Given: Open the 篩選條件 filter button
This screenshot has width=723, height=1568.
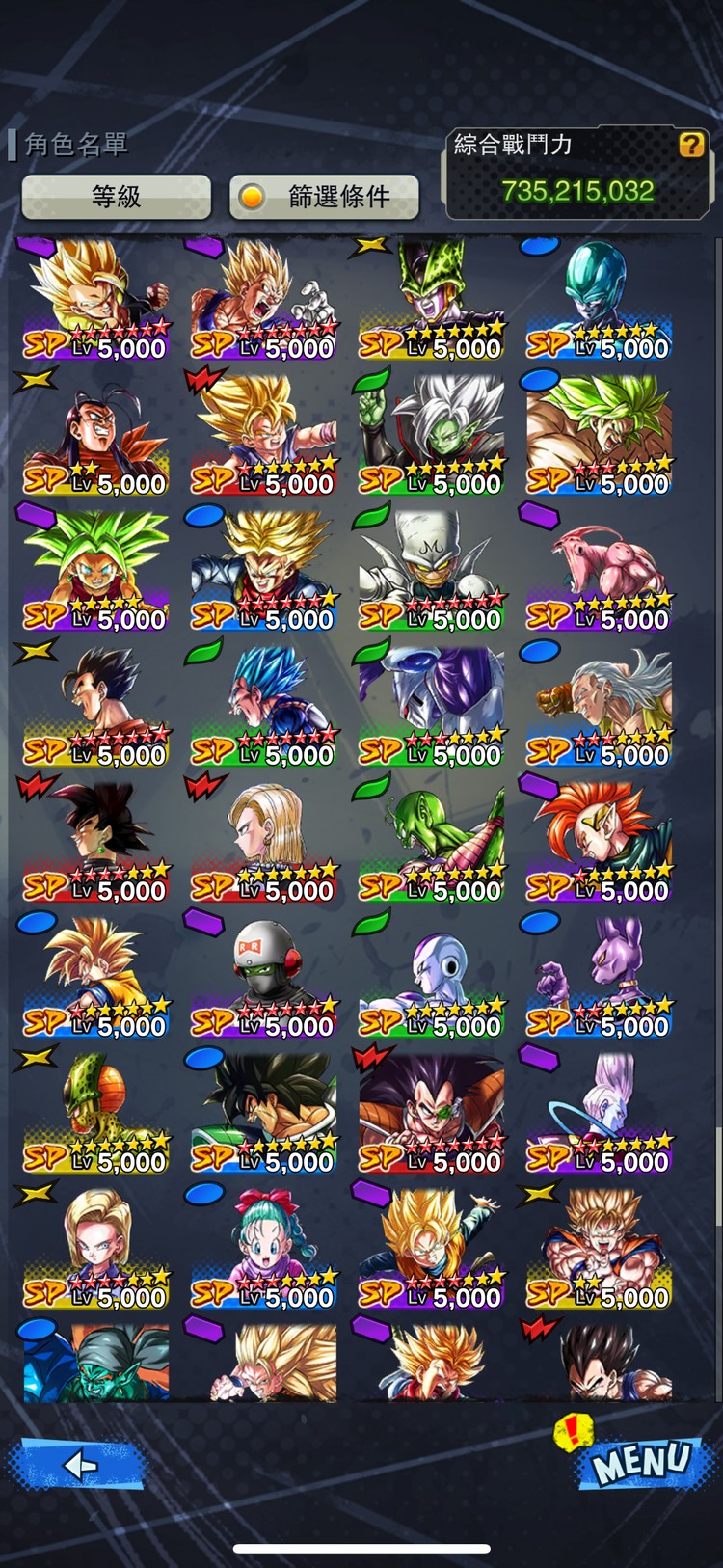Looking at the screenshot, I should pyautogui.click(x=325, y=197).
